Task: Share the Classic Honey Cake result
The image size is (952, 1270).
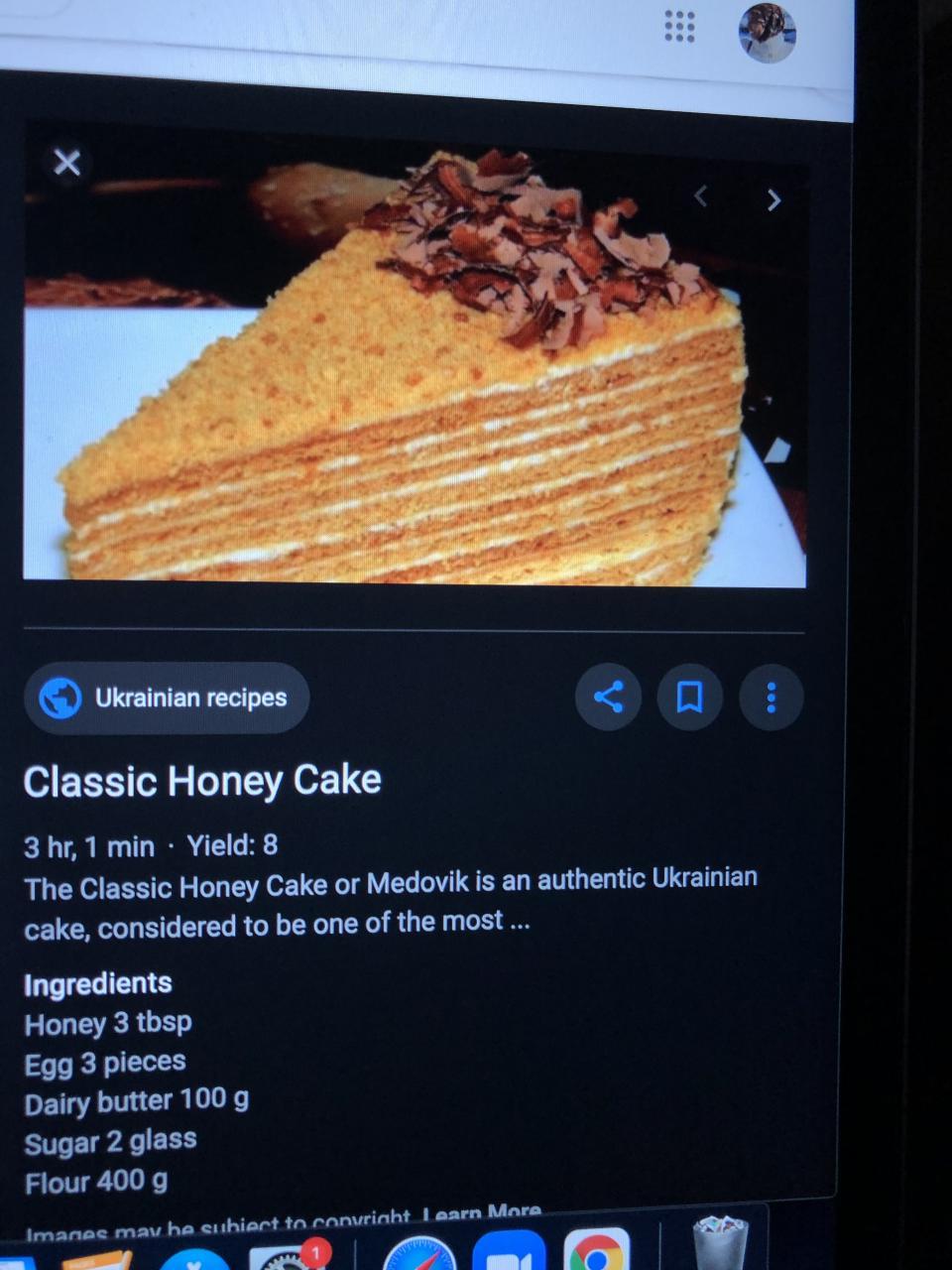Action: click(x=608, y=697)
